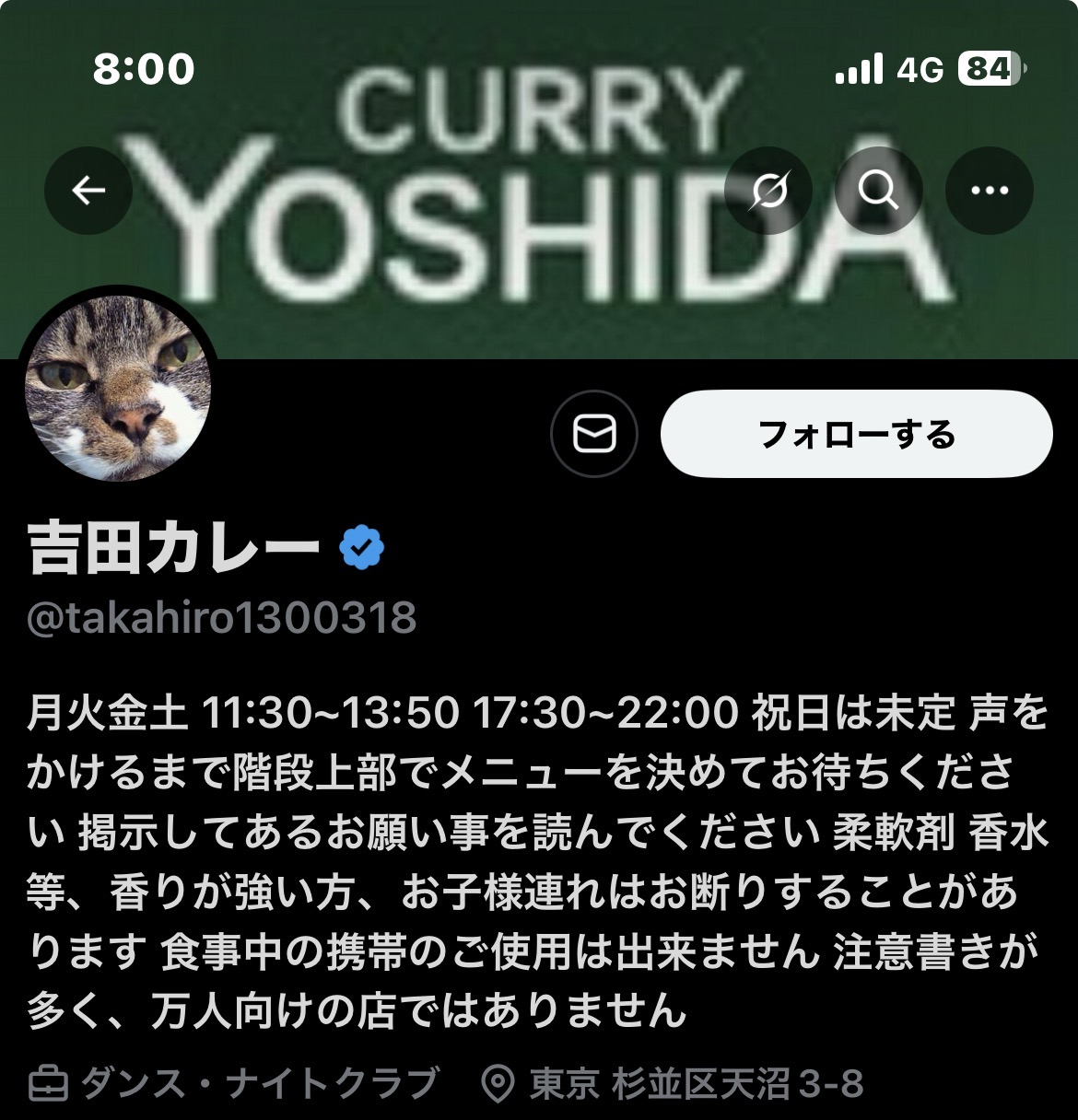Open the three-dot overflow menu
The width and height of the screenshot is (1078, 1120).
(990, 191)
